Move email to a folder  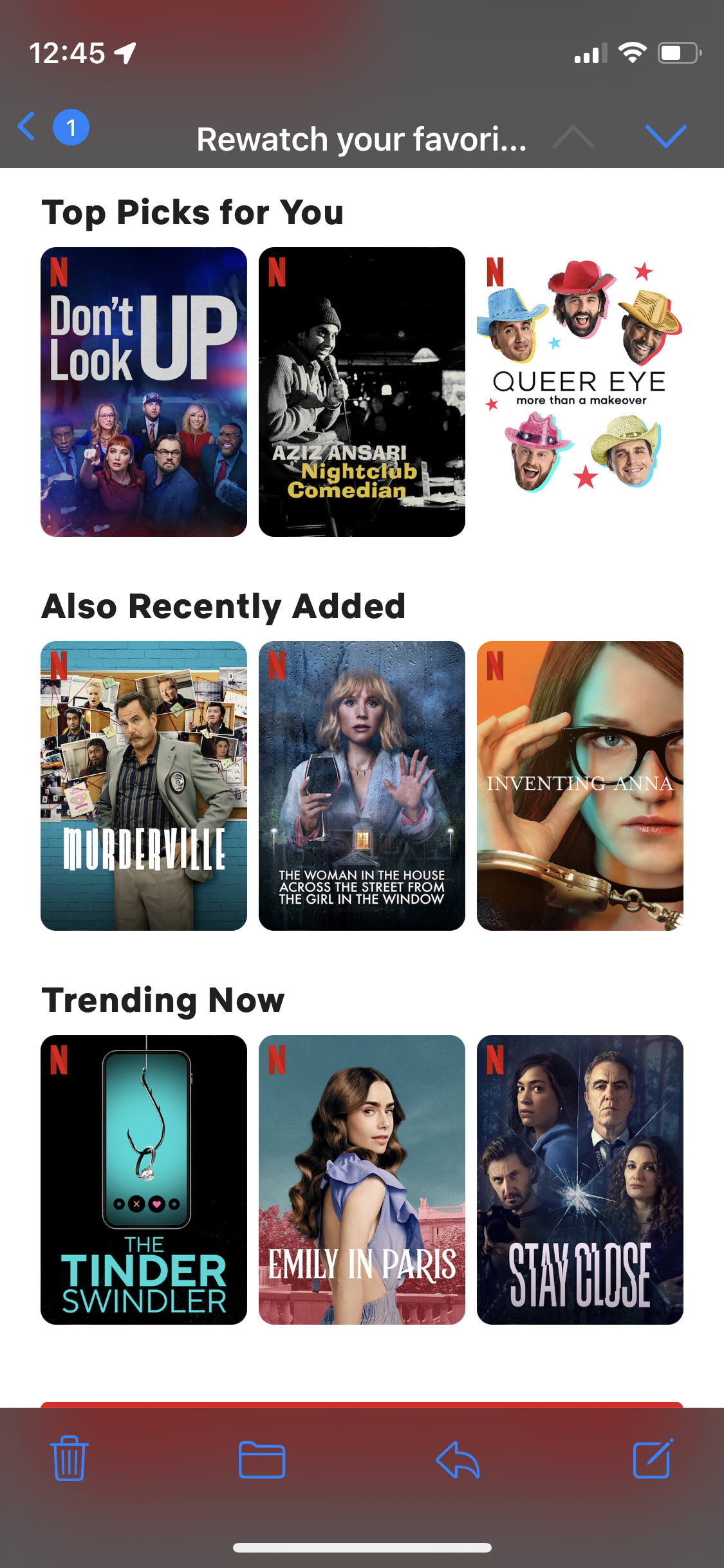point(262,1459)
